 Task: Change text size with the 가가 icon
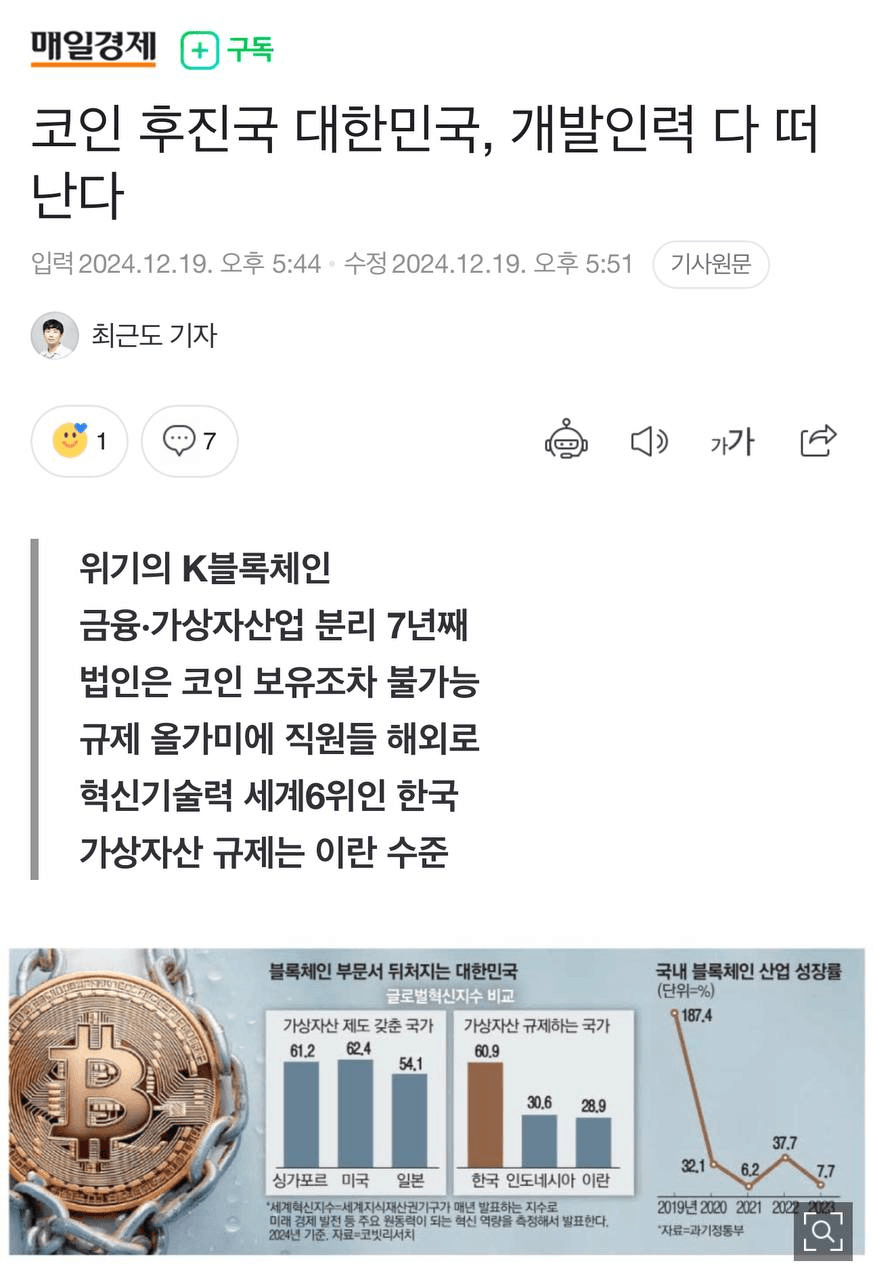pyautogui.click(x=732, y=441)
